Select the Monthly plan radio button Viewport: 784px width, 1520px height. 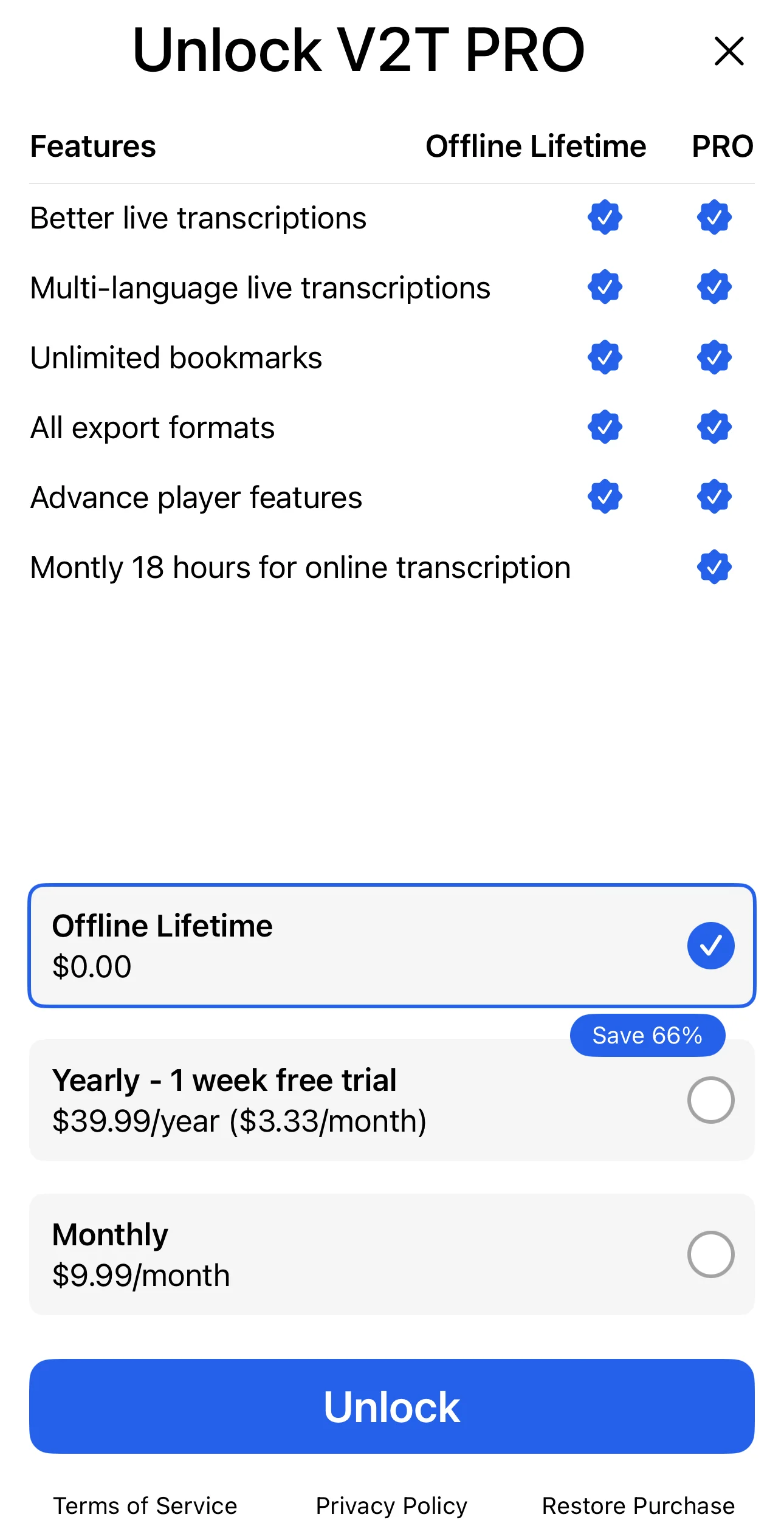[711, 1253]
